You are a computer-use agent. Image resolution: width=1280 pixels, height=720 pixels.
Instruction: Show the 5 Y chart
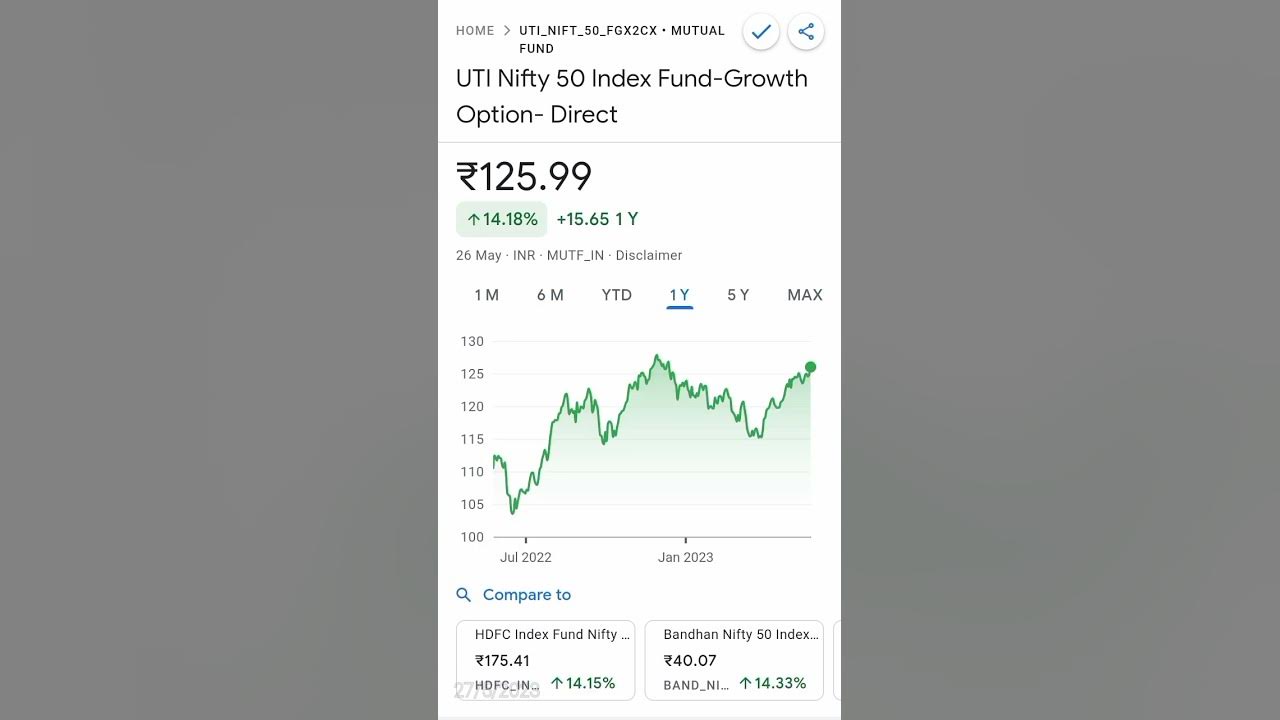tap(738, 295)
